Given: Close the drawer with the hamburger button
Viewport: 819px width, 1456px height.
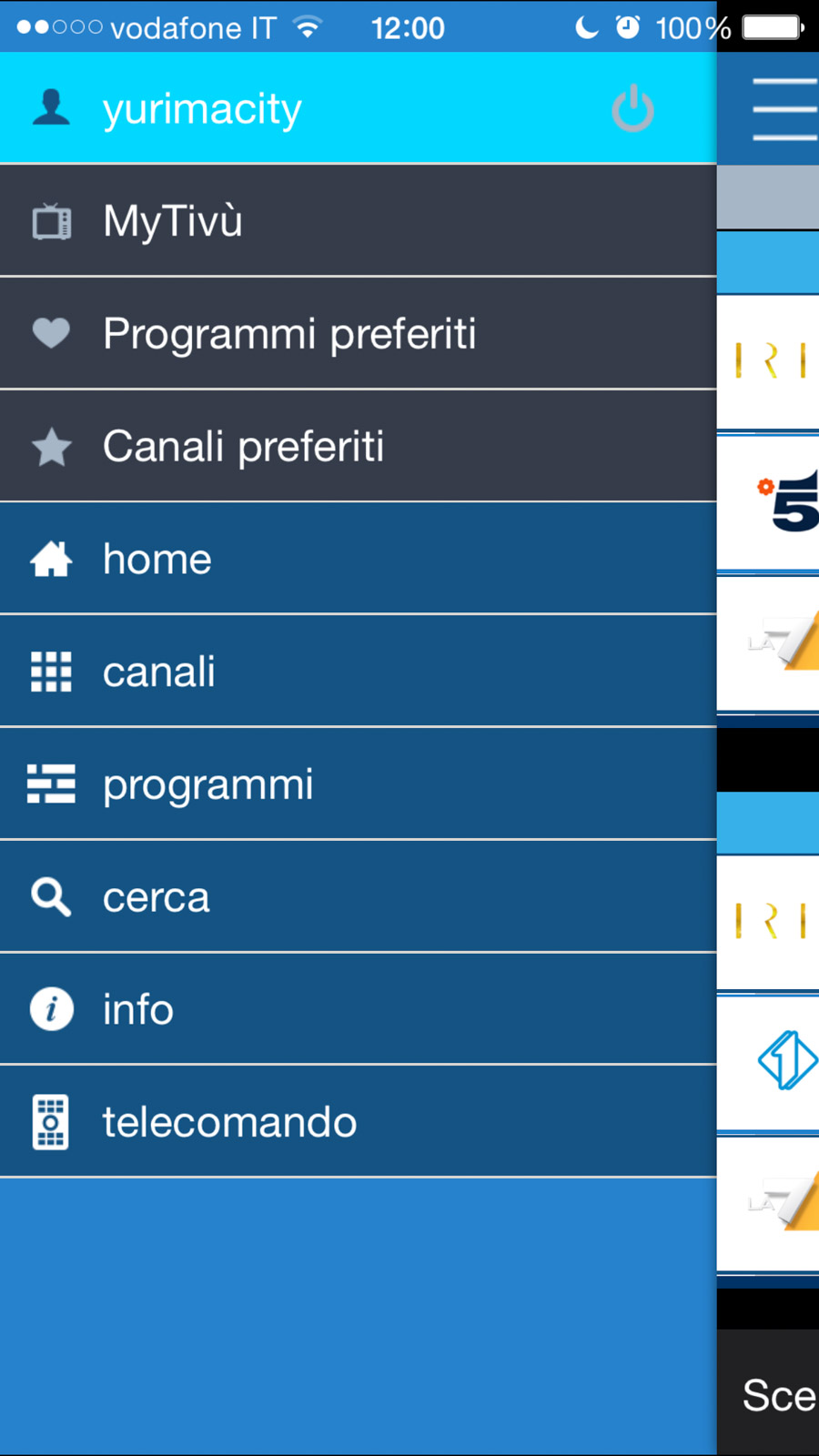Looking at the screenshot, I should point(784,109).
